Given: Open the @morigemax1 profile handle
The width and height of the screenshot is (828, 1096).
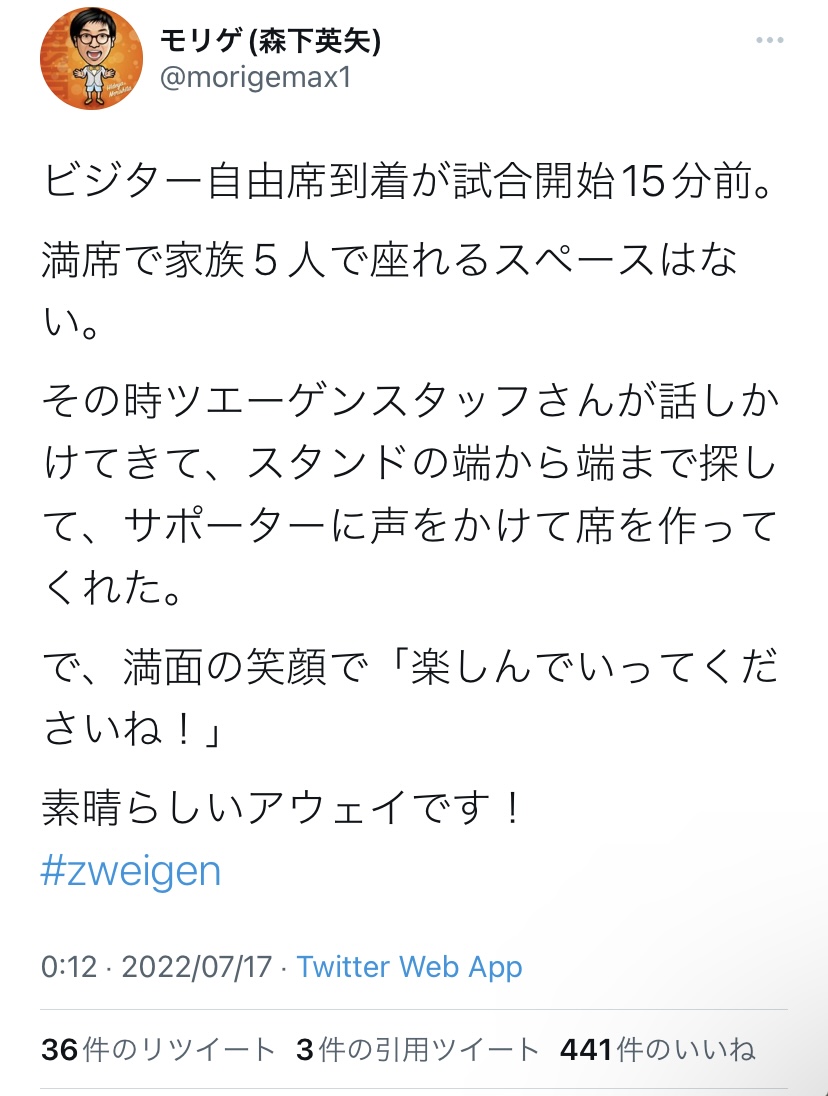Looking at the screenshot, I should 256,77.
